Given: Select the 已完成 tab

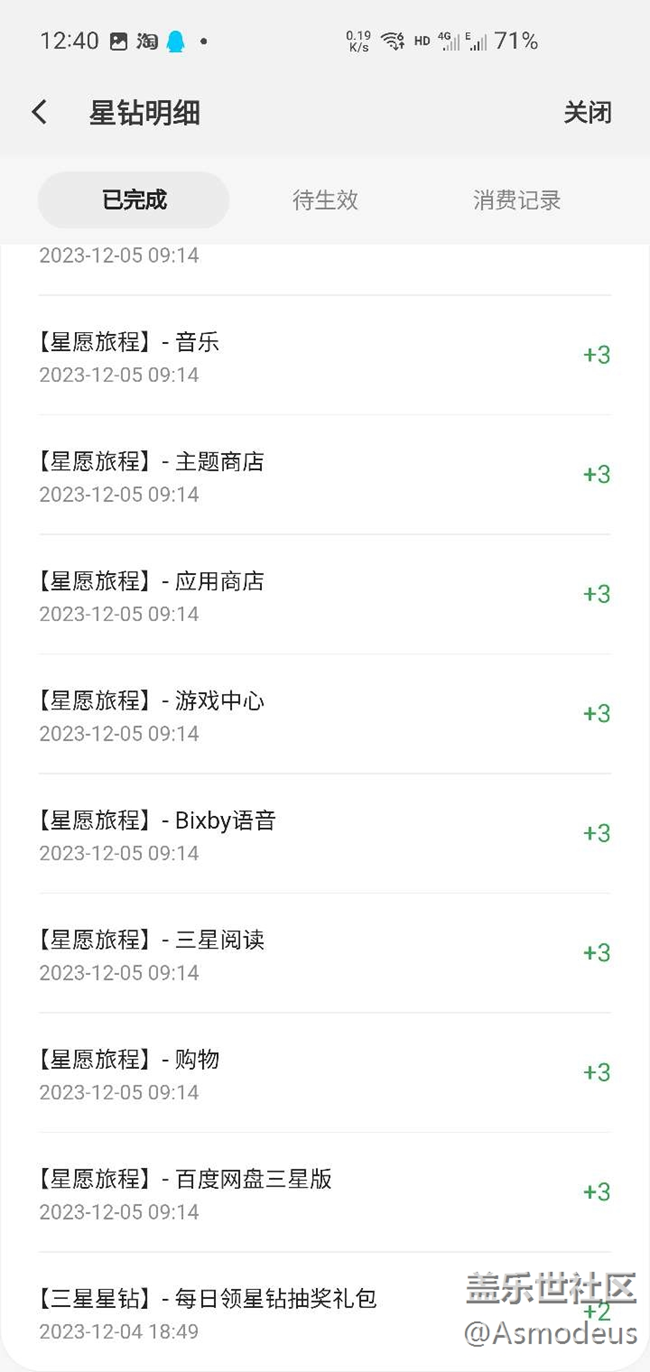Looking at the screenshot, I should coord(134,200).
